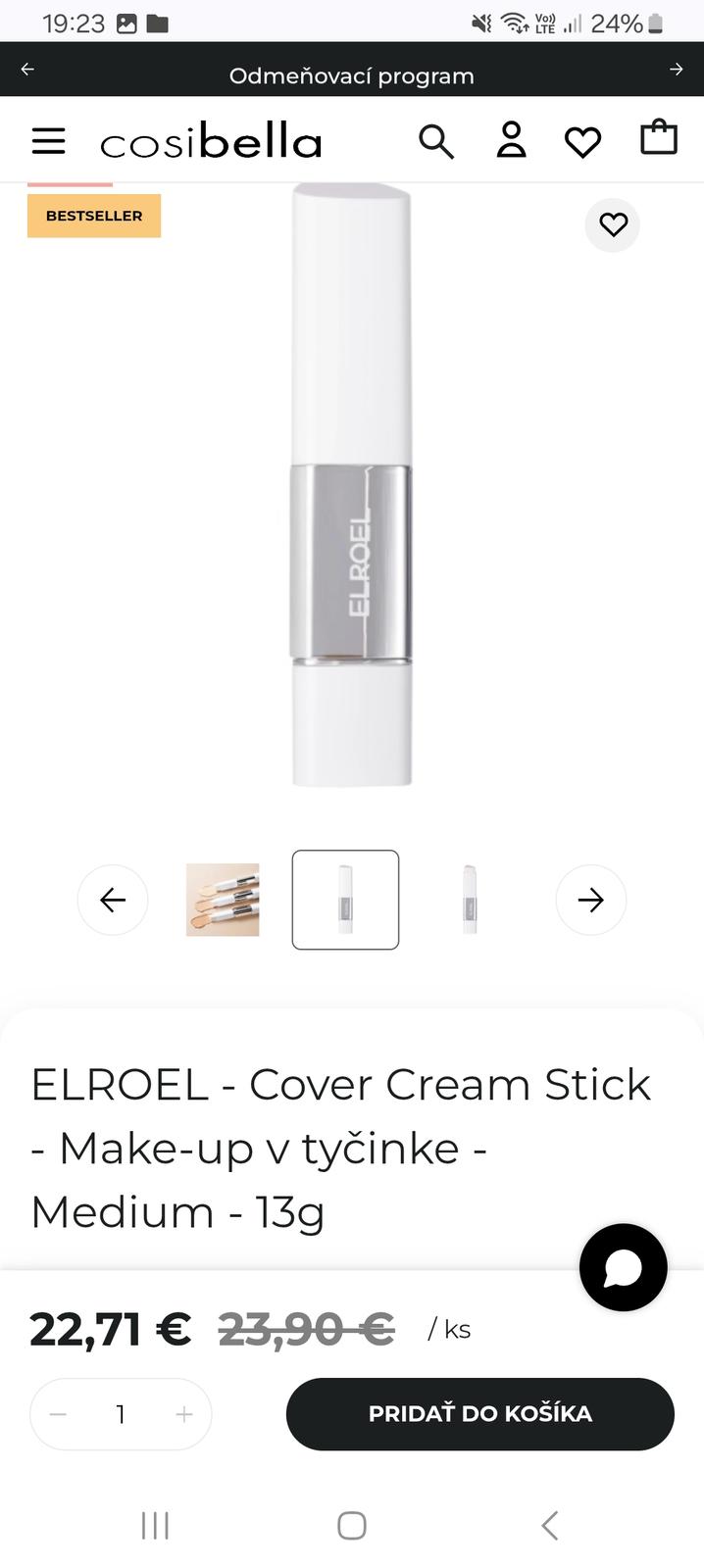The image size is (704, 1568).
Task: Go to previous announcement in top banner
Action: (27, 70)
